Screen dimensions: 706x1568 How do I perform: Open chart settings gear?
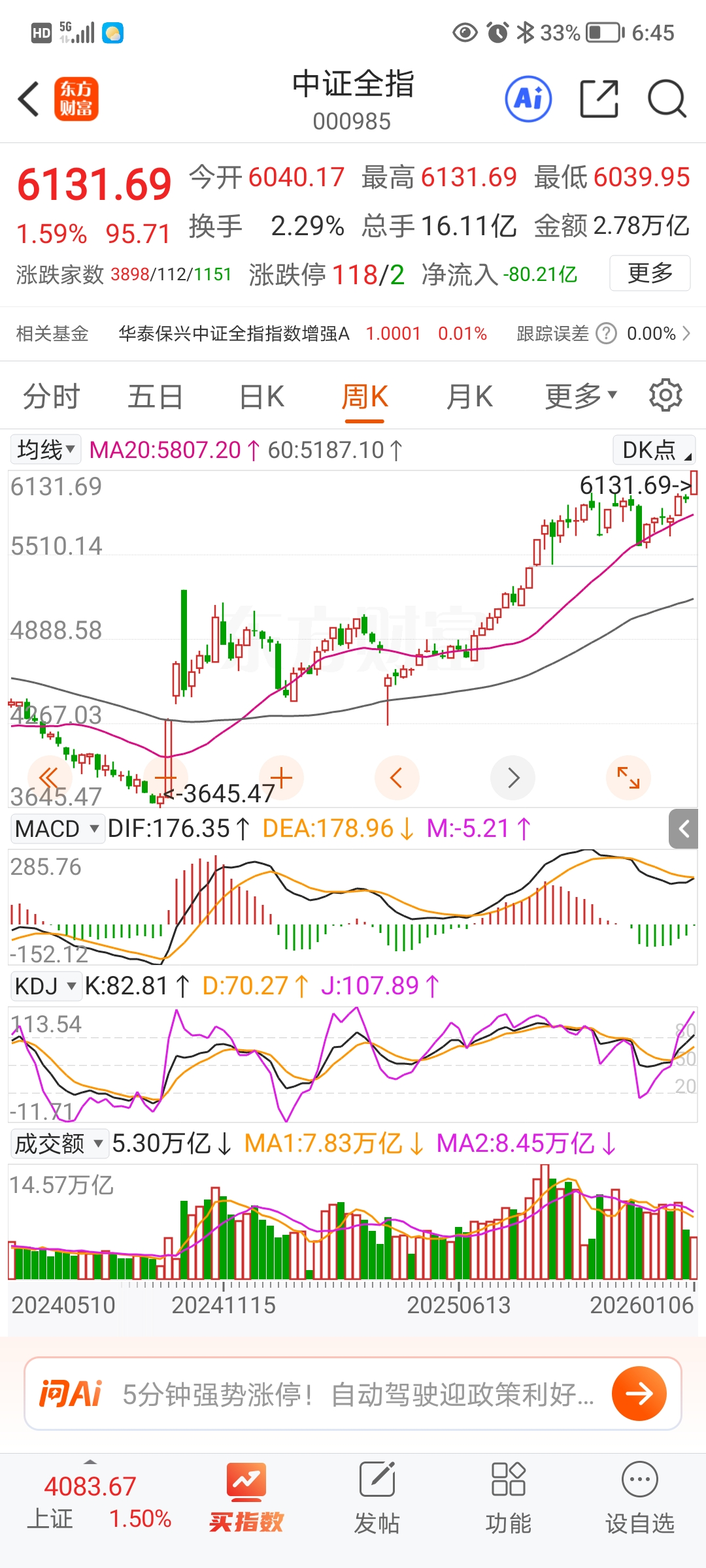[x=665, y=395]
